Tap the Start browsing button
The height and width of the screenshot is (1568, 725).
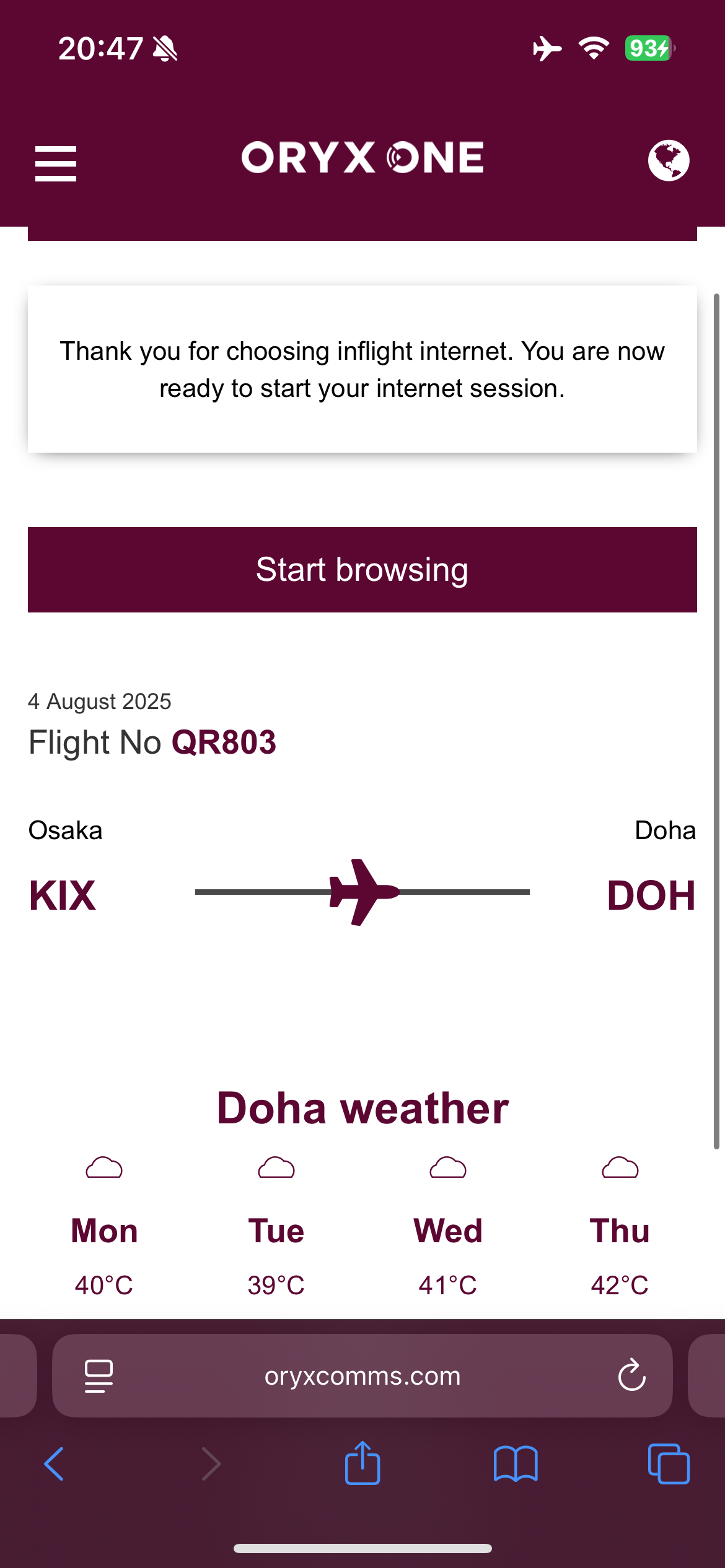point(362,569)
